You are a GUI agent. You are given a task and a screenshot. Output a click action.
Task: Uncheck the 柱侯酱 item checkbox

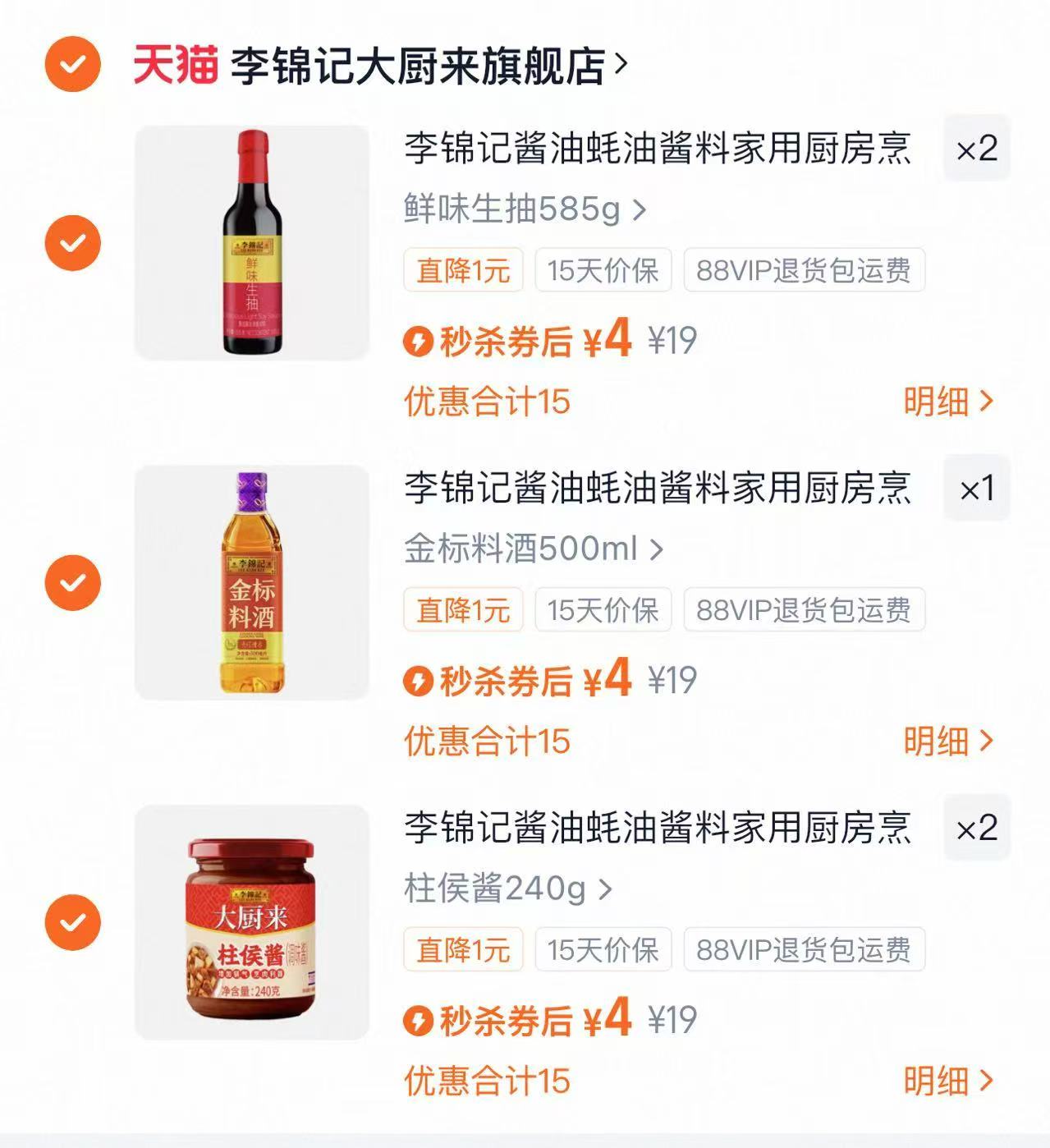tap(74, 922)
